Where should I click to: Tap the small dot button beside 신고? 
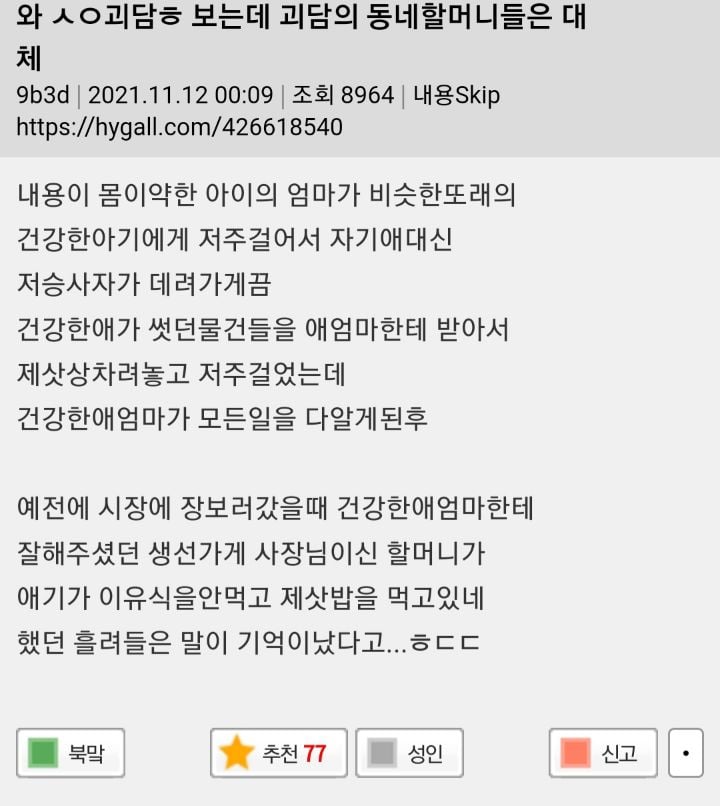[x=685, y=752]
